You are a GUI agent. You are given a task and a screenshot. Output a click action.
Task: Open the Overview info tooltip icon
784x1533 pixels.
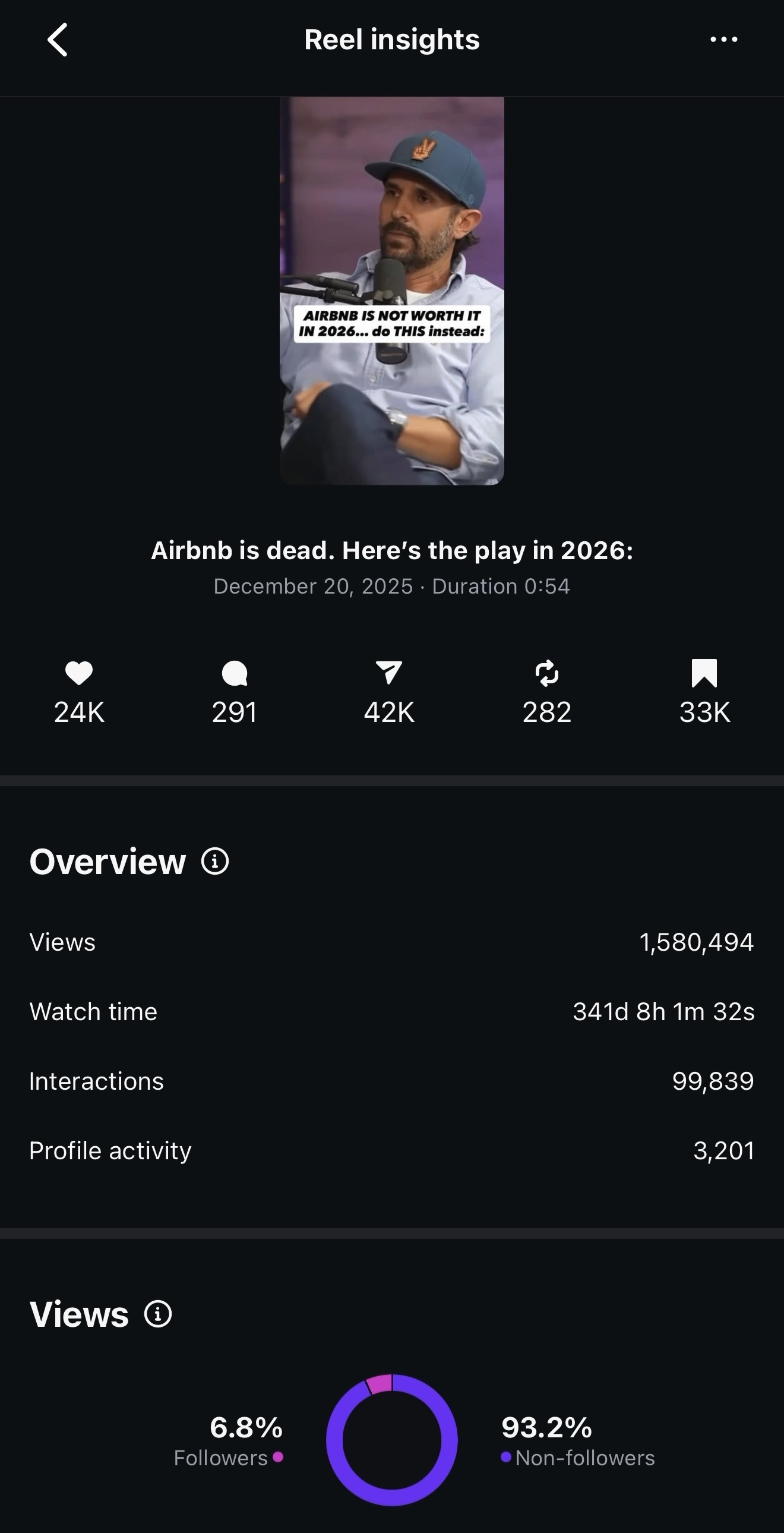214,861
